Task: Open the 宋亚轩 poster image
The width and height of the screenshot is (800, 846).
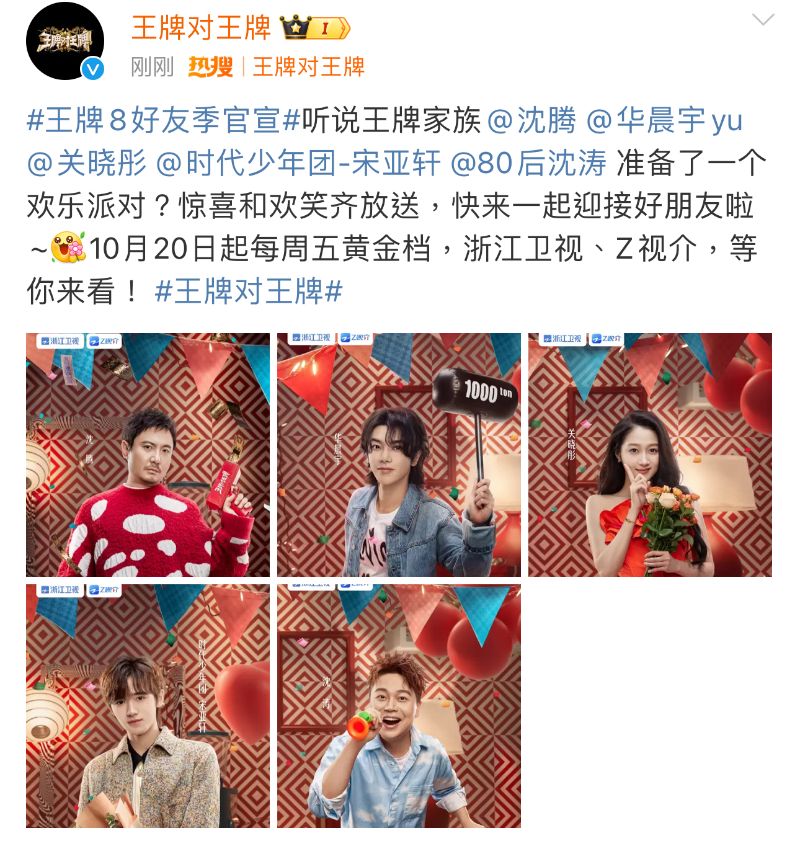Action: pos(148,706)
